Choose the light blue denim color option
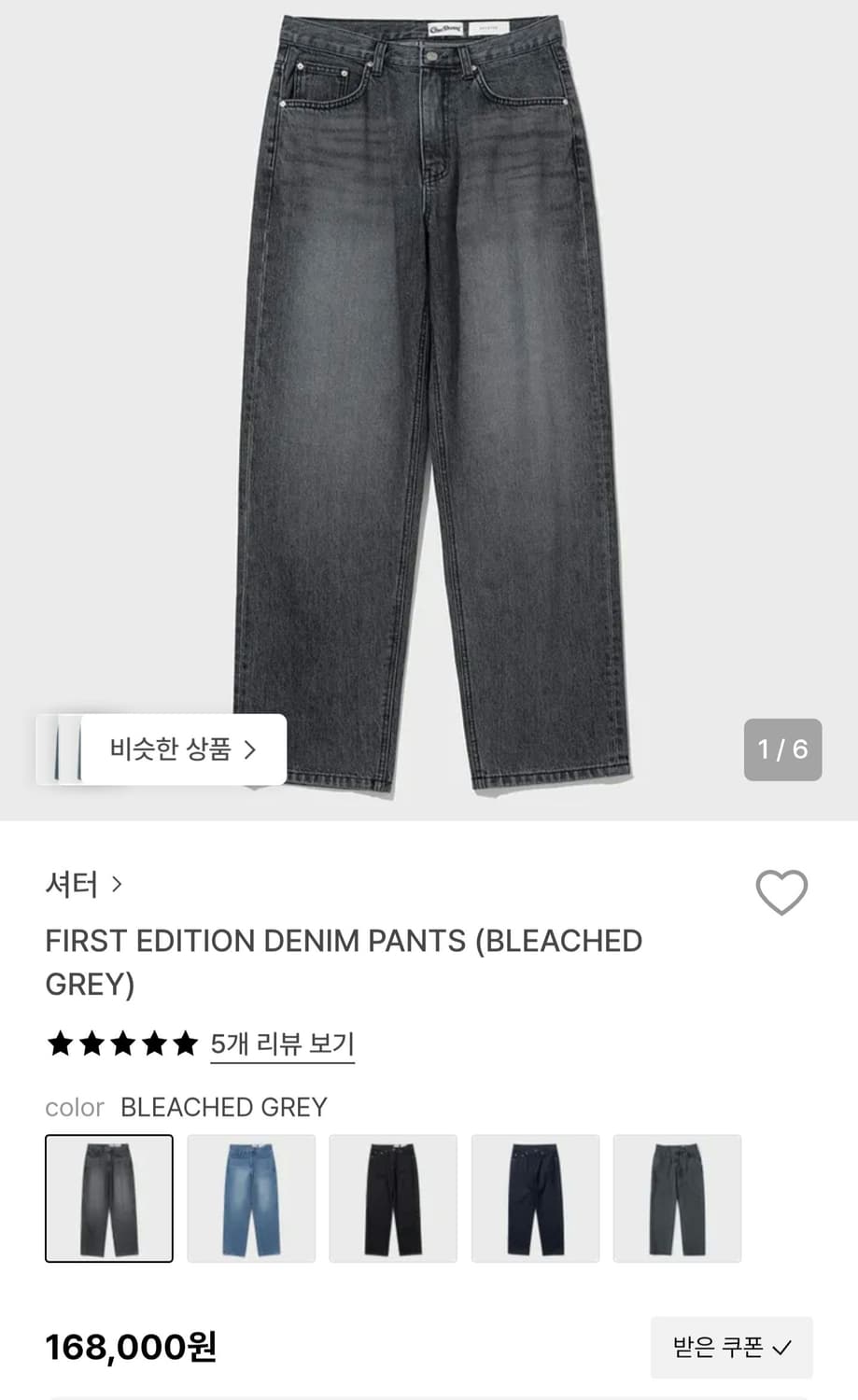Screen dimensions: 858x1400 pyautogui.click(x=251, y=1197)
